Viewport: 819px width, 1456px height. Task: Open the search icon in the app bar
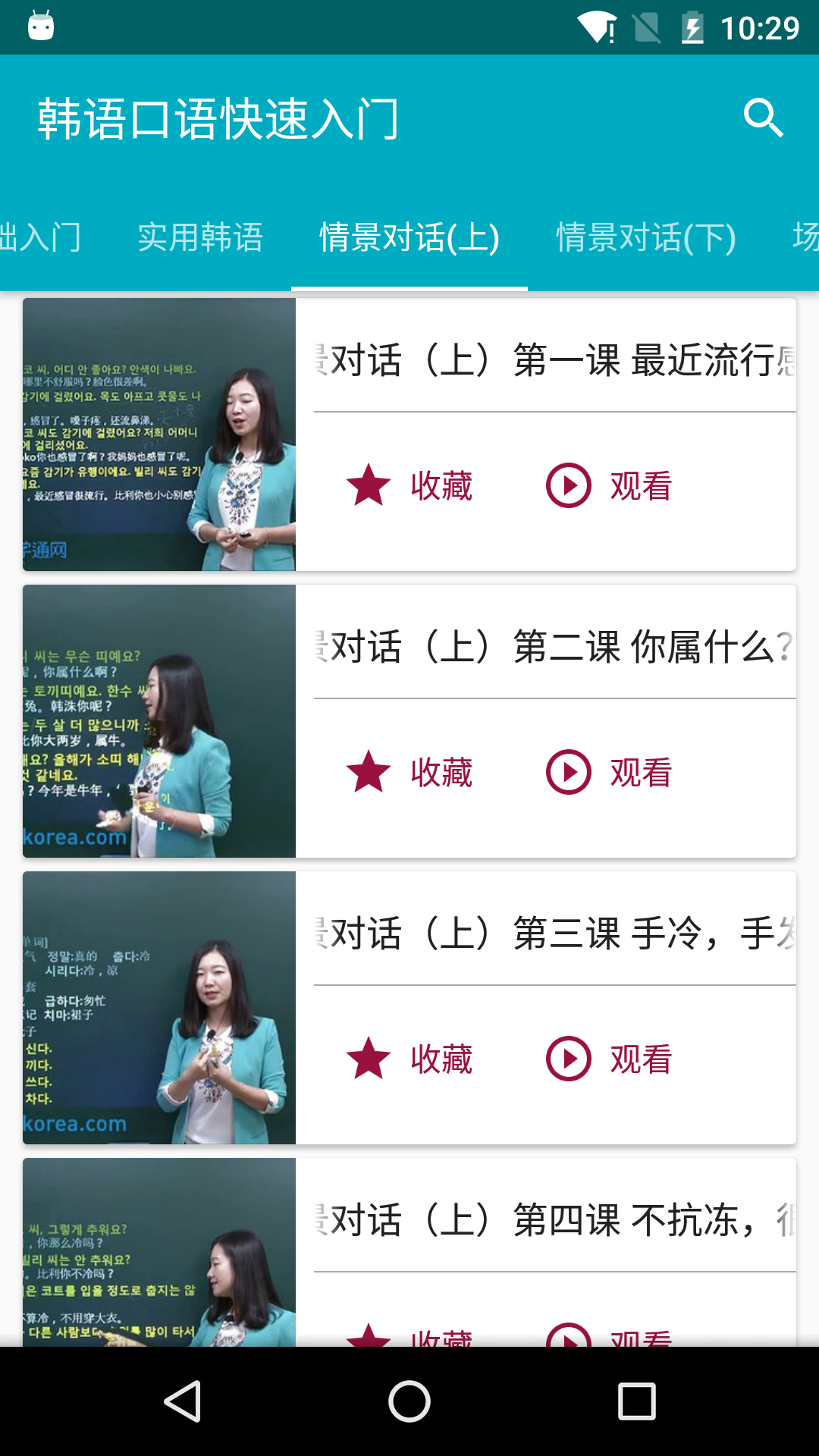[x=763, y=118]
